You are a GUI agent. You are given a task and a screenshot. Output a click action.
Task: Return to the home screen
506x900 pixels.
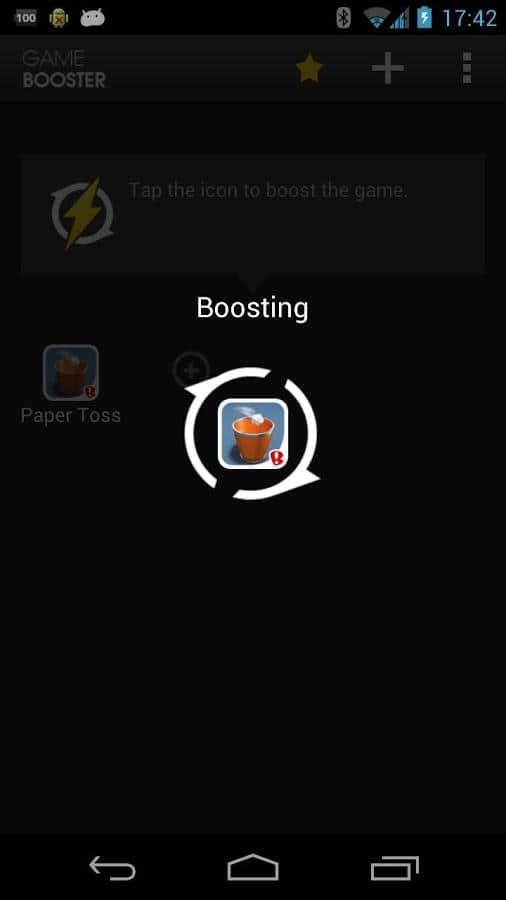(252, 867)
